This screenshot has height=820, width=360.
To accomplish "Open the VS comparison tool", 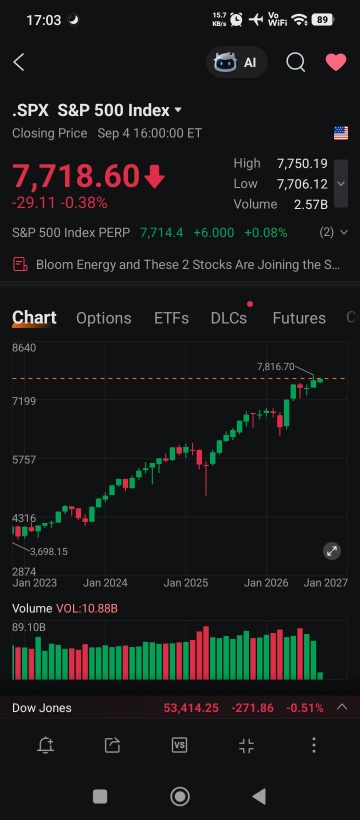I will pos(179,745).
